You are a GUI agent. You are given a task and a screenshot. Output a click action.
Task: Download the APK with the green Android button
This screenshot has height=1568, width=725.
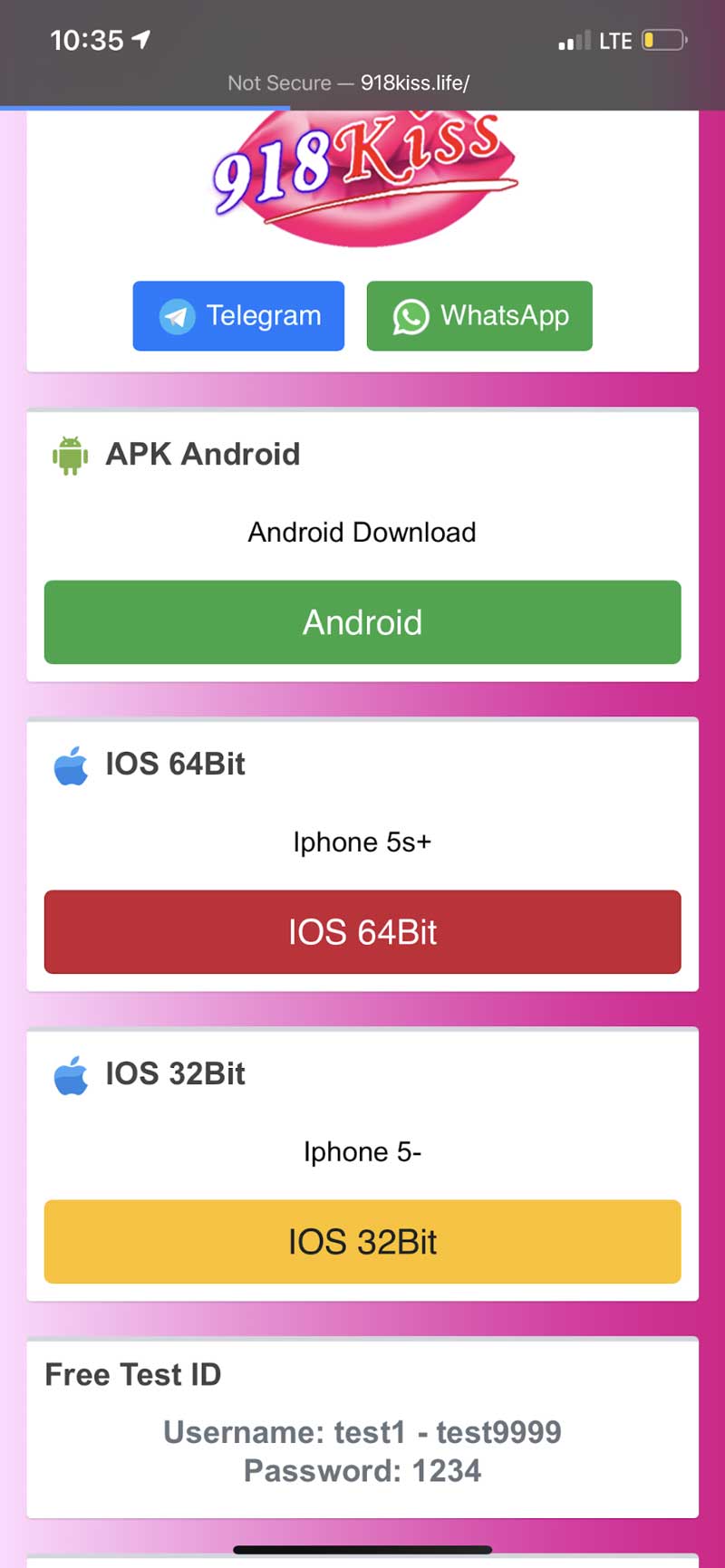[x=362, y=622]
